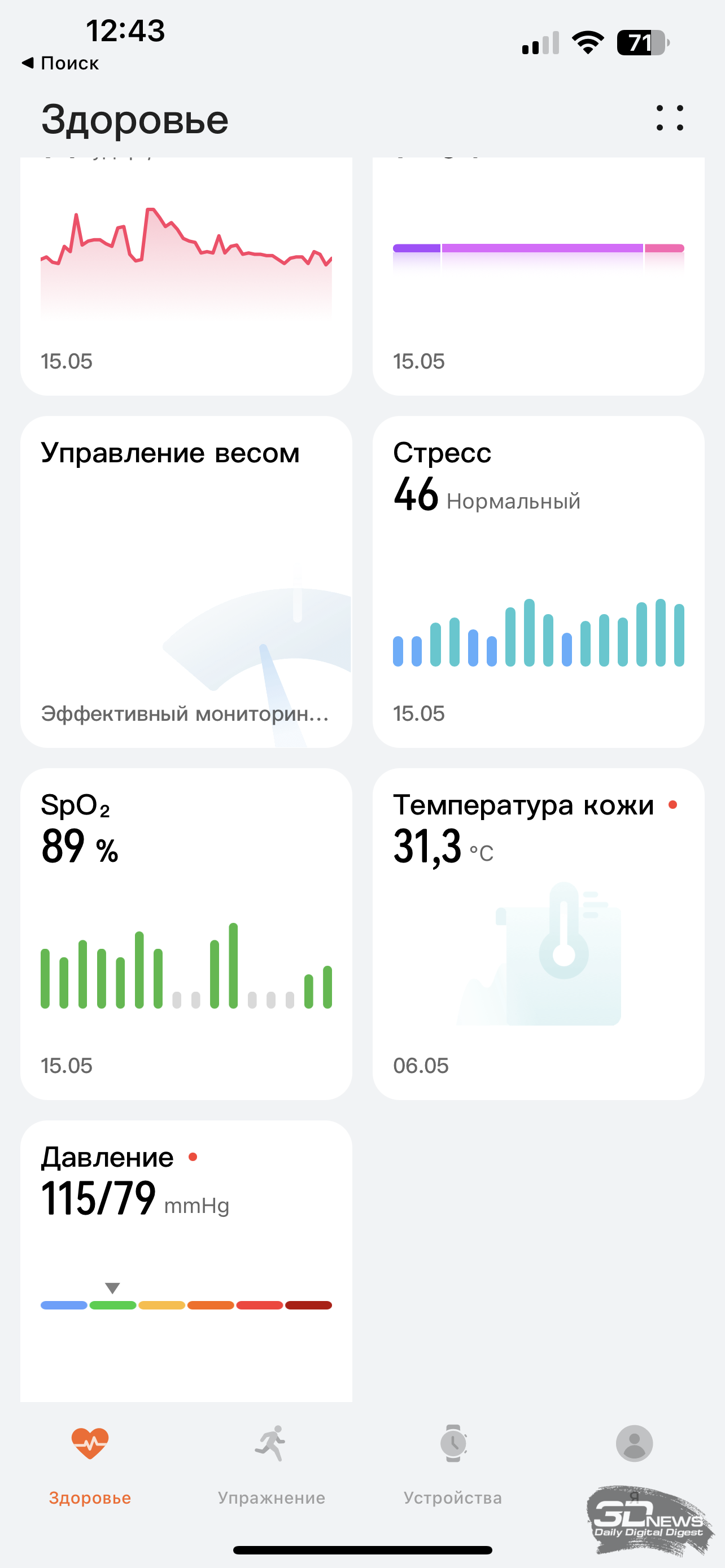This screenshot has height=1568, width=725.
Task: Open the four-dot menu next to Здоровье
Action: coord(670,118)
